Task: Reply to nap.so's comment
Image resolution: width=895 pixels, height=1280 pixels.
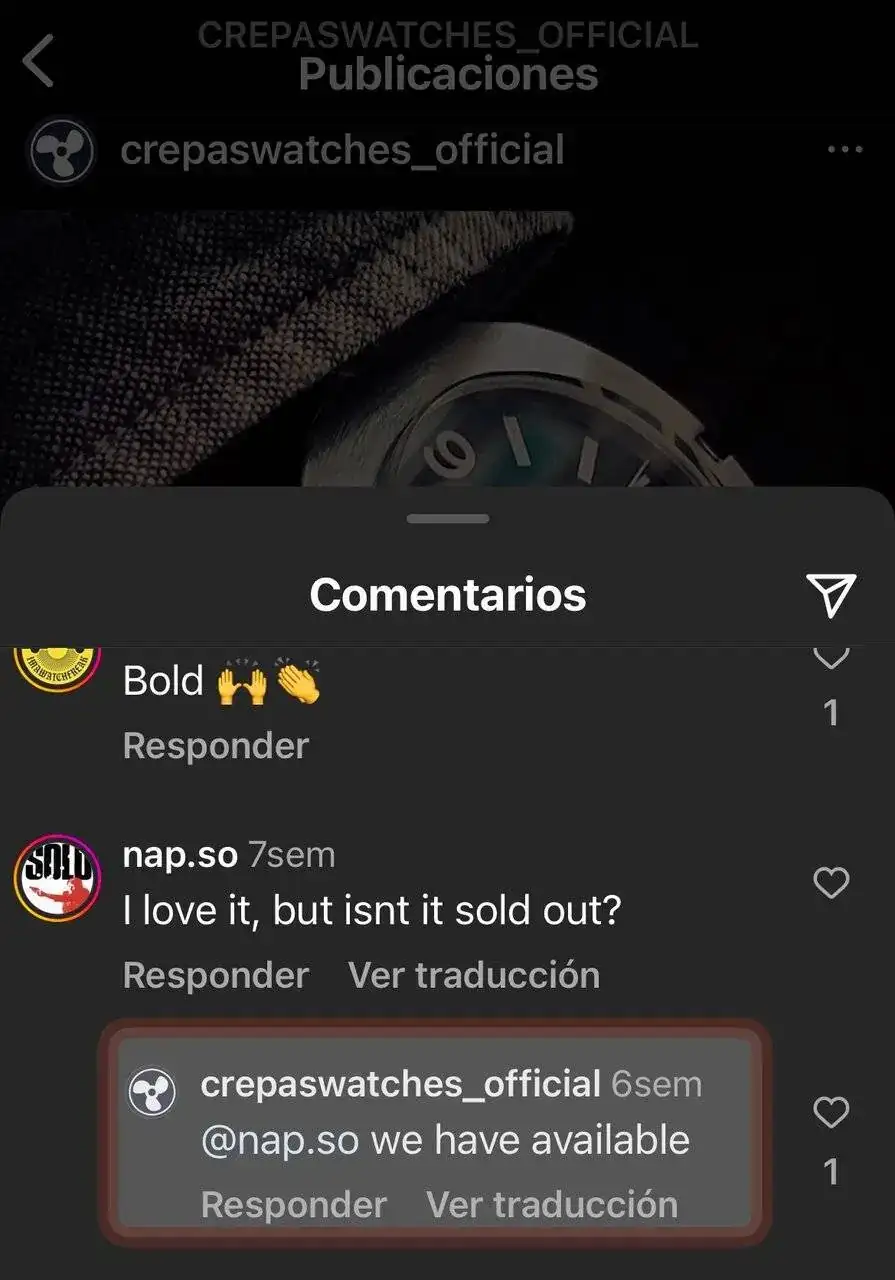Action: tap(215, 975)
